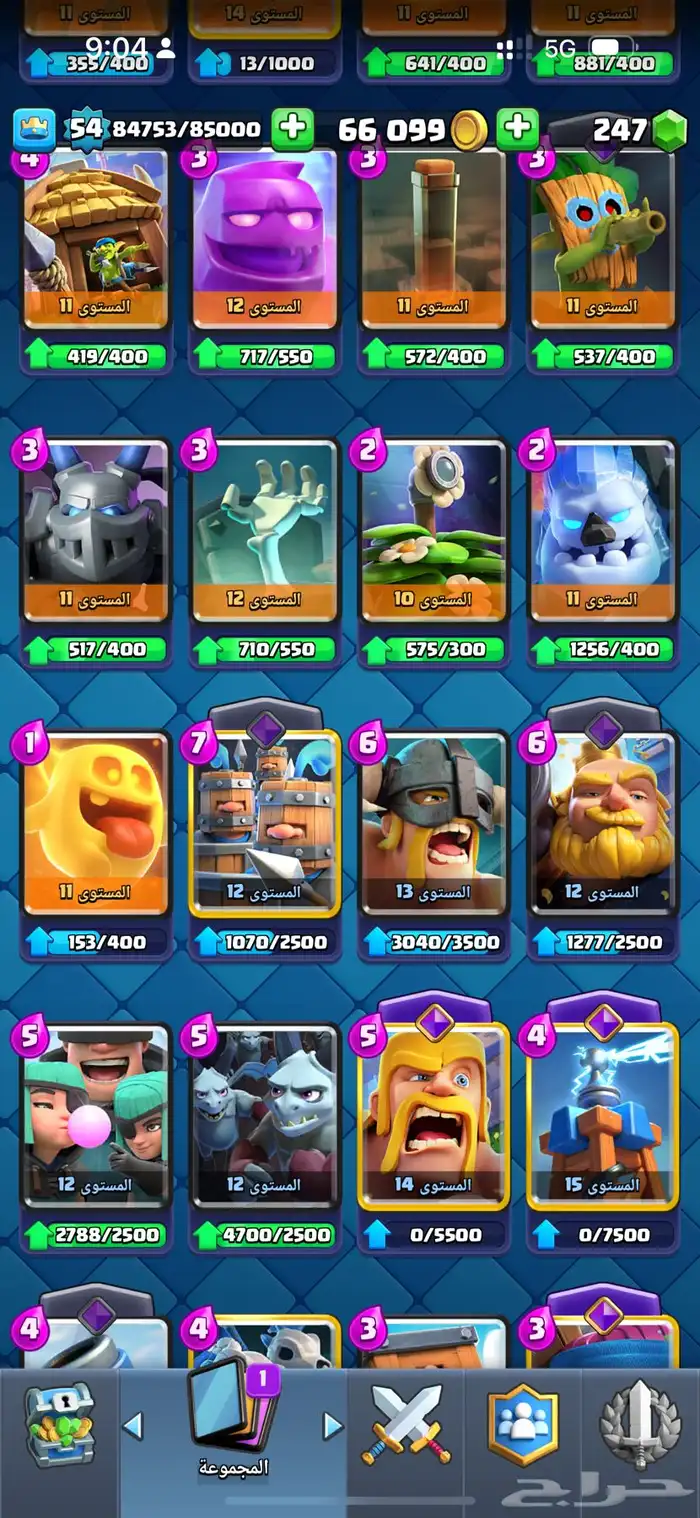
Task: Tap the green plus next to gold
Action: click(x=517, y=129)
